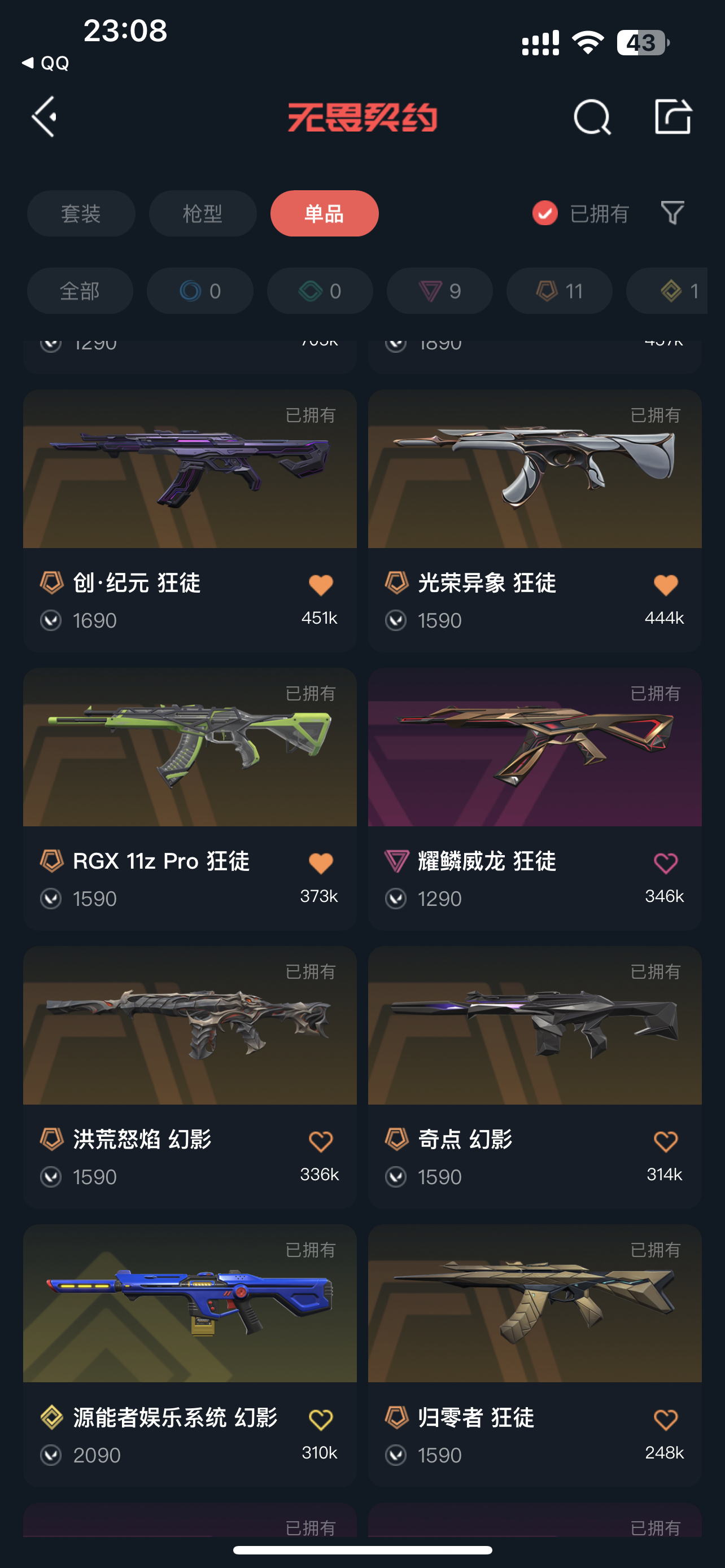Viewport: 725px width, 1568px height.
Task: Uncheck the 已拥有 filter checkbox
Action: click(545, 214)
